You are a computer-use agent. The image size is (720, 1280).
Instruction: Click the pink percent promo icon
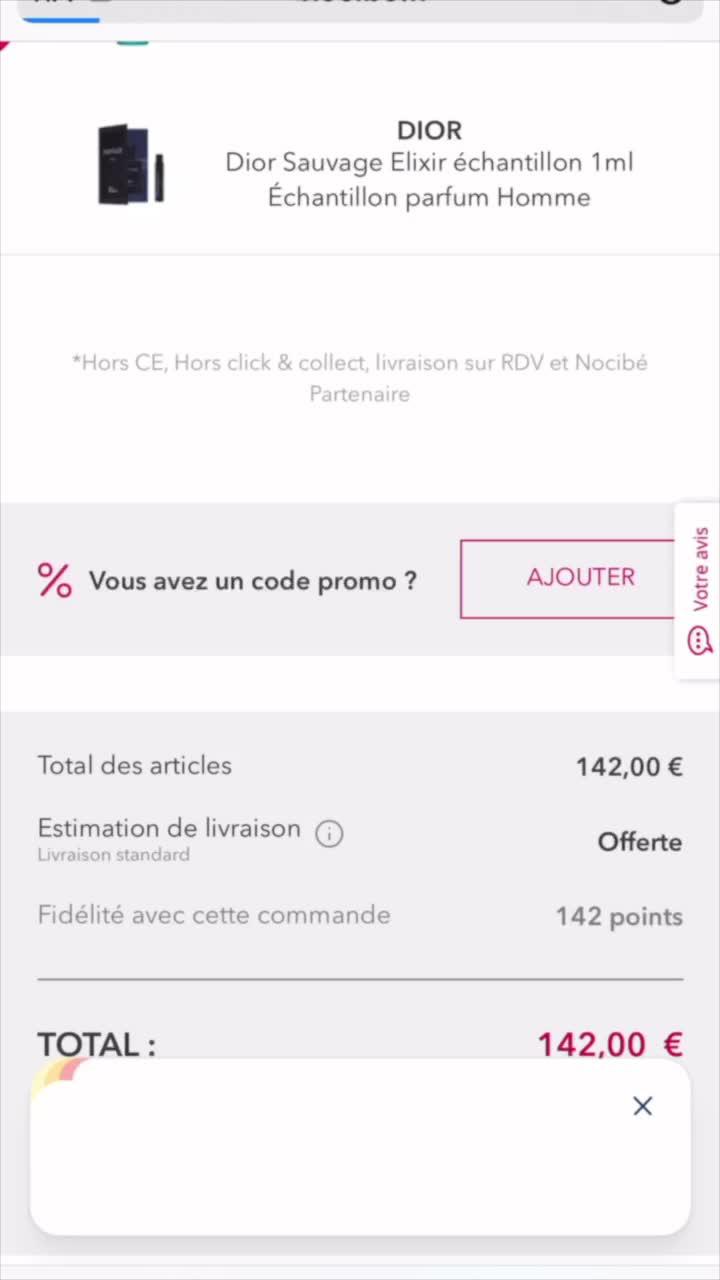click(x=54, y=580)
